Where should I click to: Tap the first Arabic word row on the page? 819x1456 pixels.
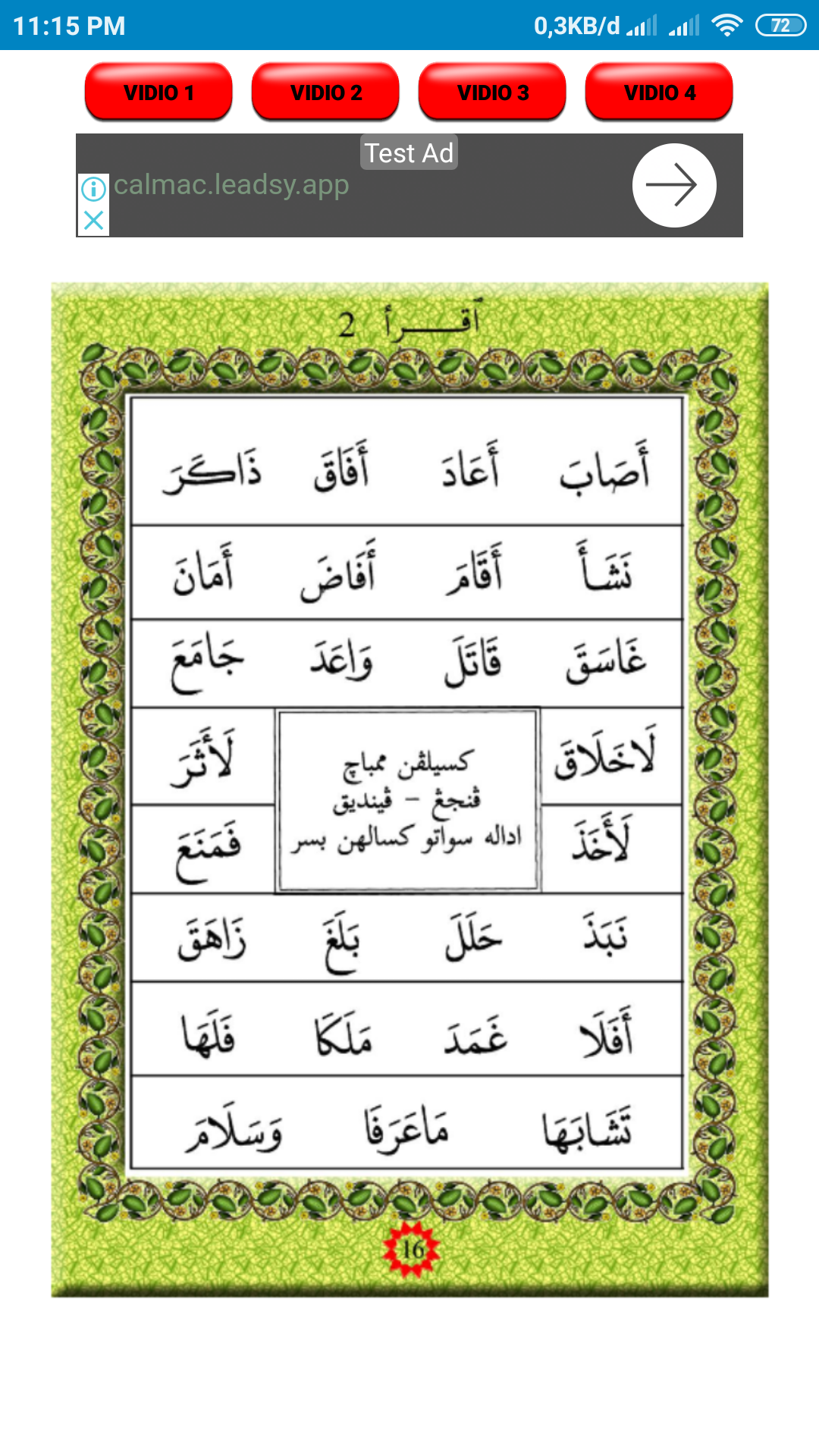click(x=409, y=470)
